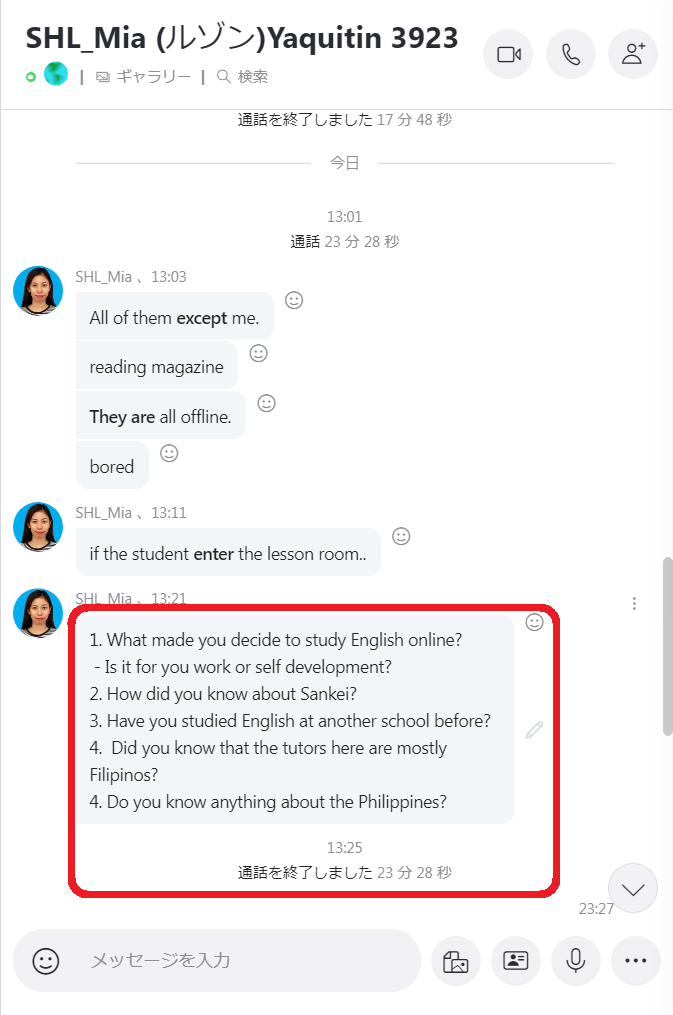Viewport: 673px width, 1015px height.
Task: React to the "reading magazine" message
Action: pos(258,353)
